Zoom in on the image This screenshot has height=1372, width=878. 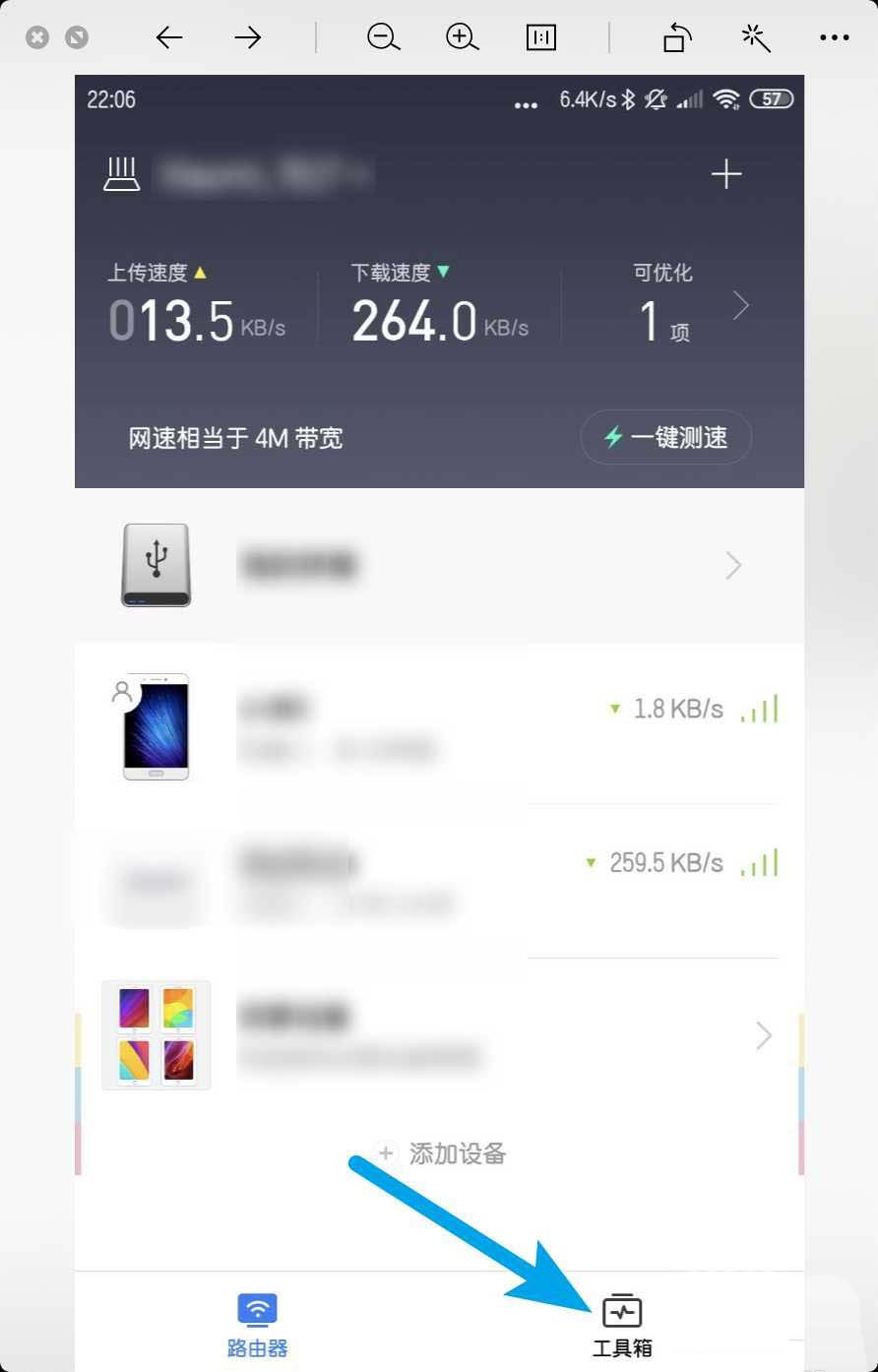462,38
